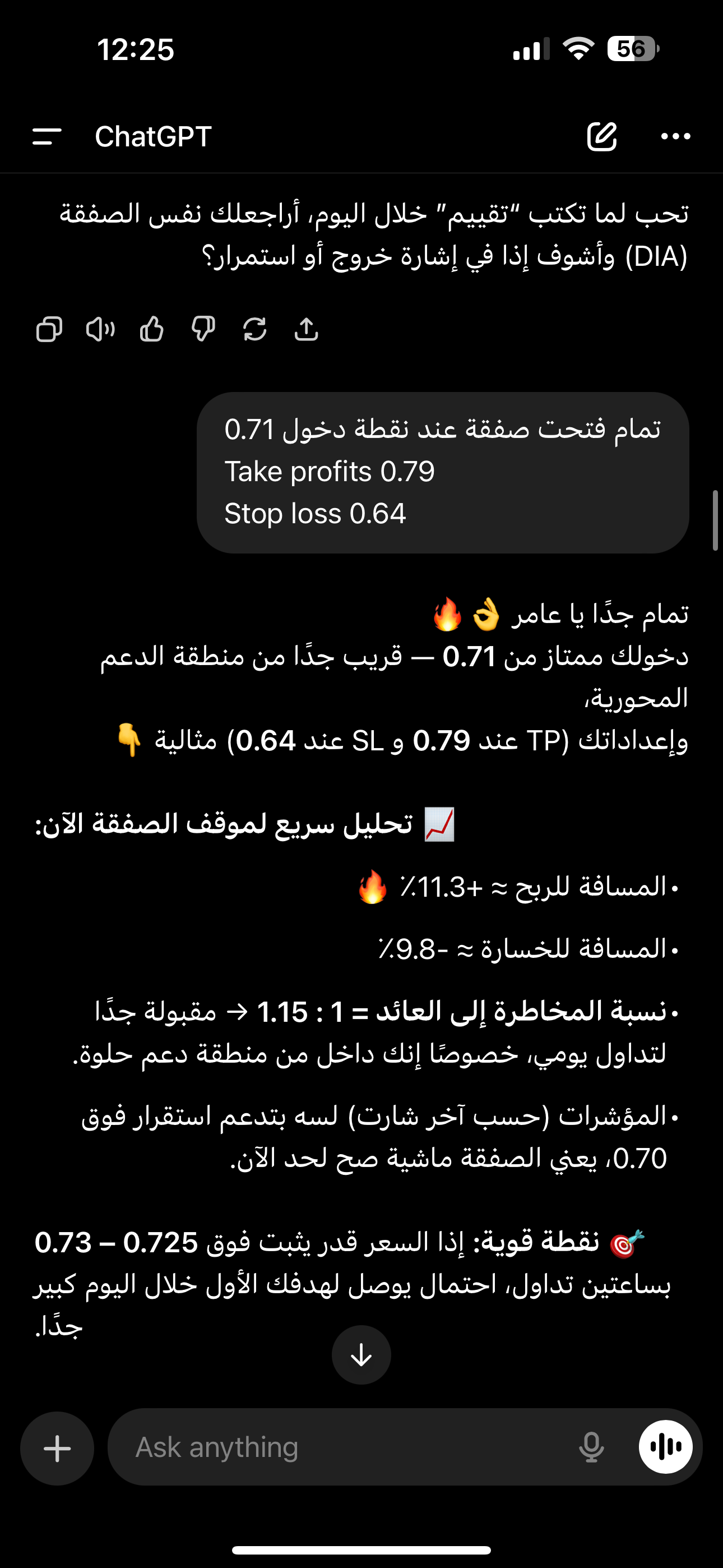
Task: Give the response a thumbs up
Action: pos(152,329)
